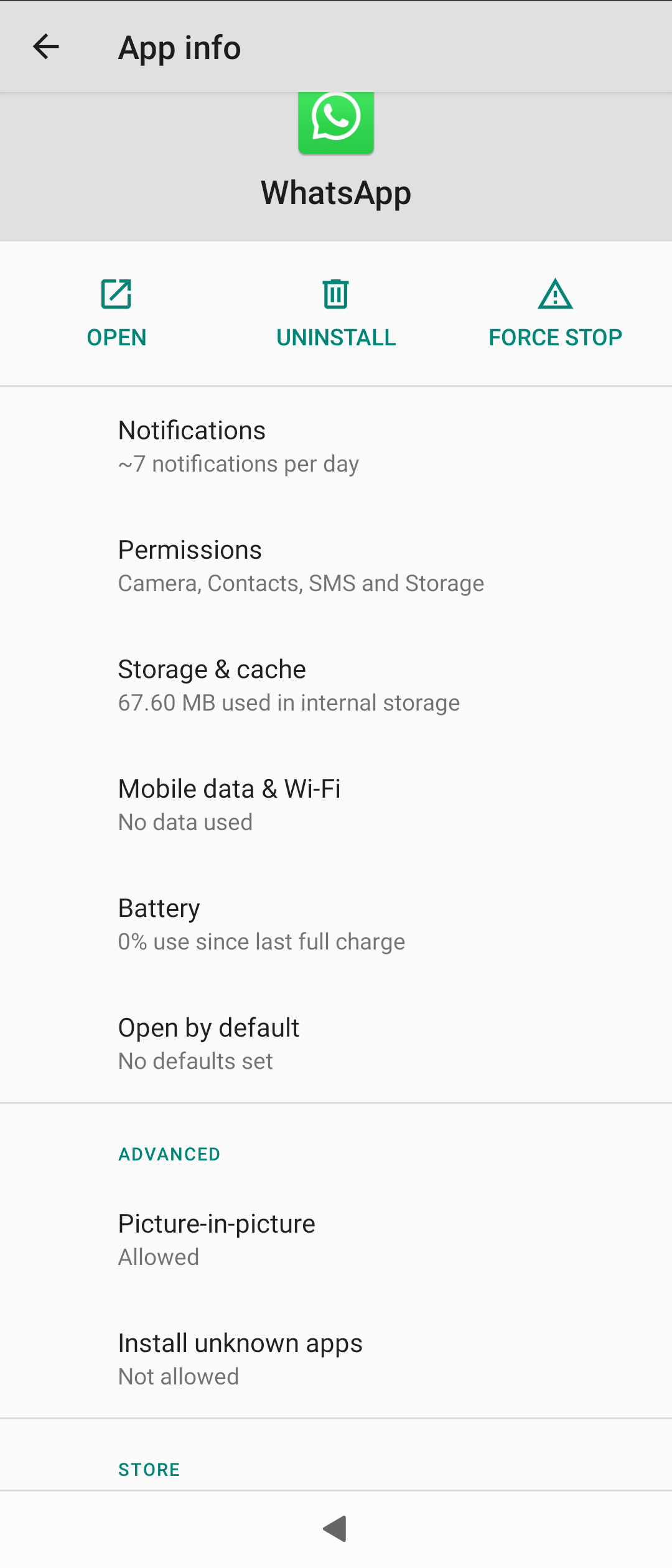Check Mobile data & Wi-Fi usage

point(336,805)
